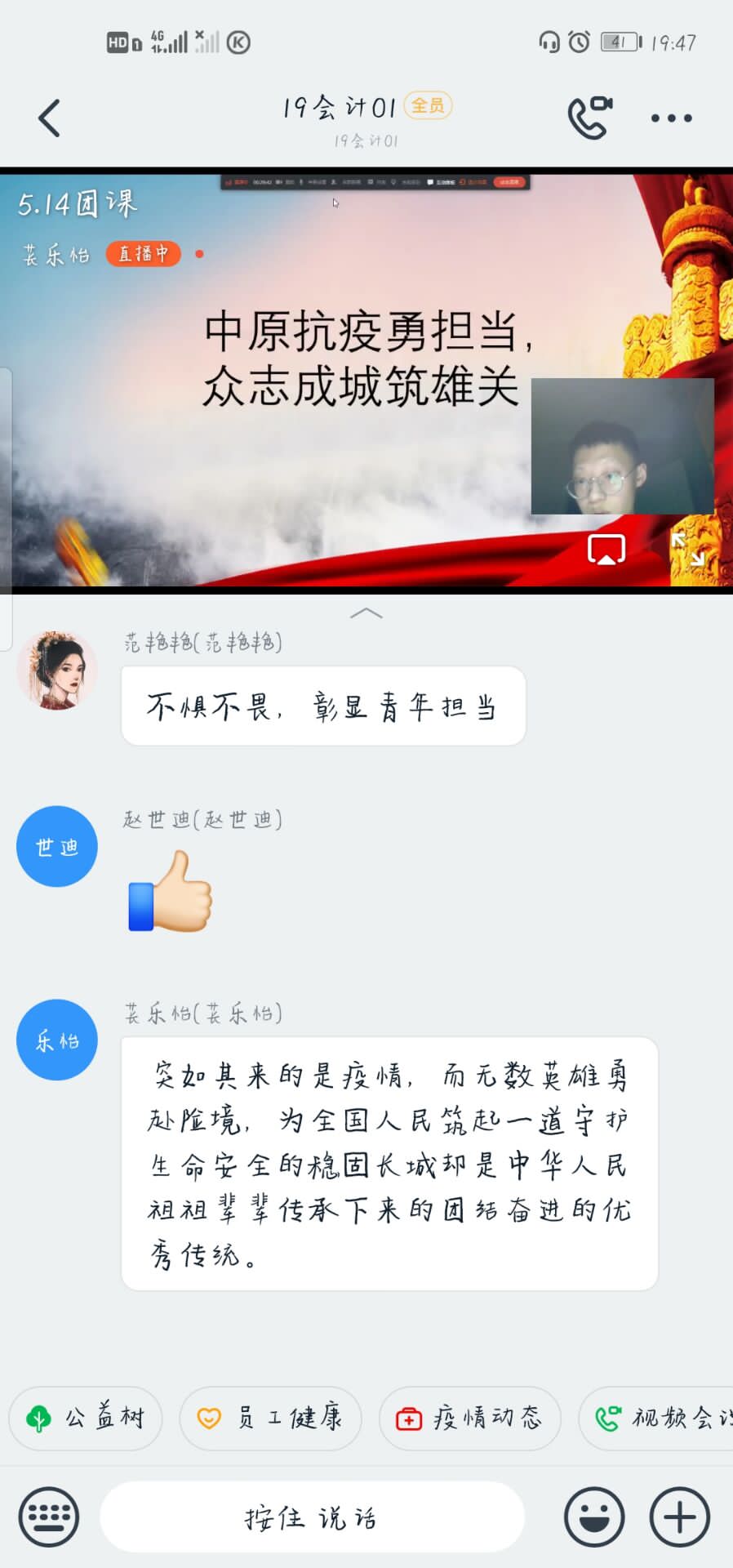Cast the live stream to a screen
The height and width of the screenshot is (1568, 733).
pos(606,550)
